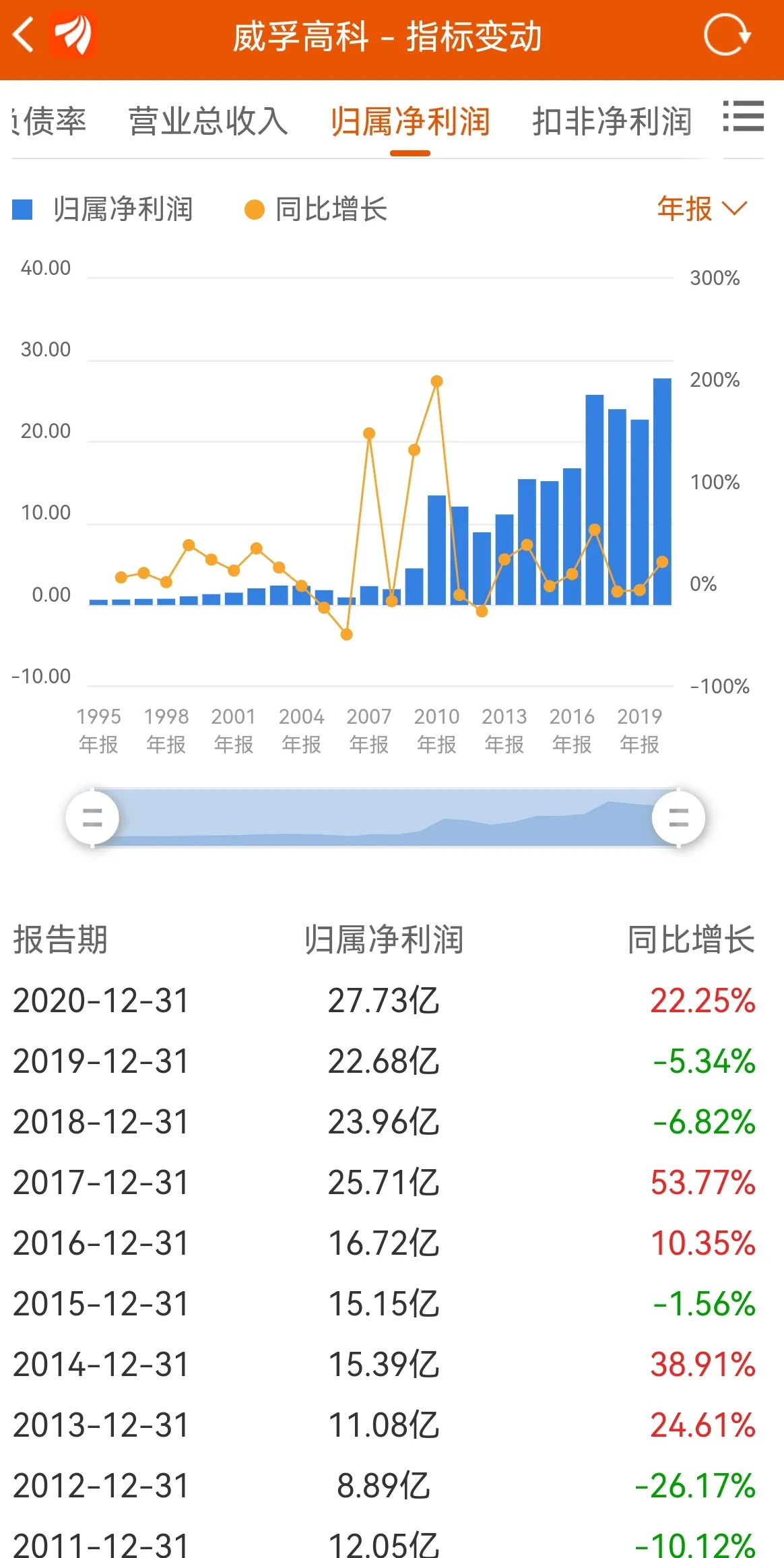Select the 归属净利润 tab
The width and height of the screenshot is (784, 1558).
pos(410,122)
